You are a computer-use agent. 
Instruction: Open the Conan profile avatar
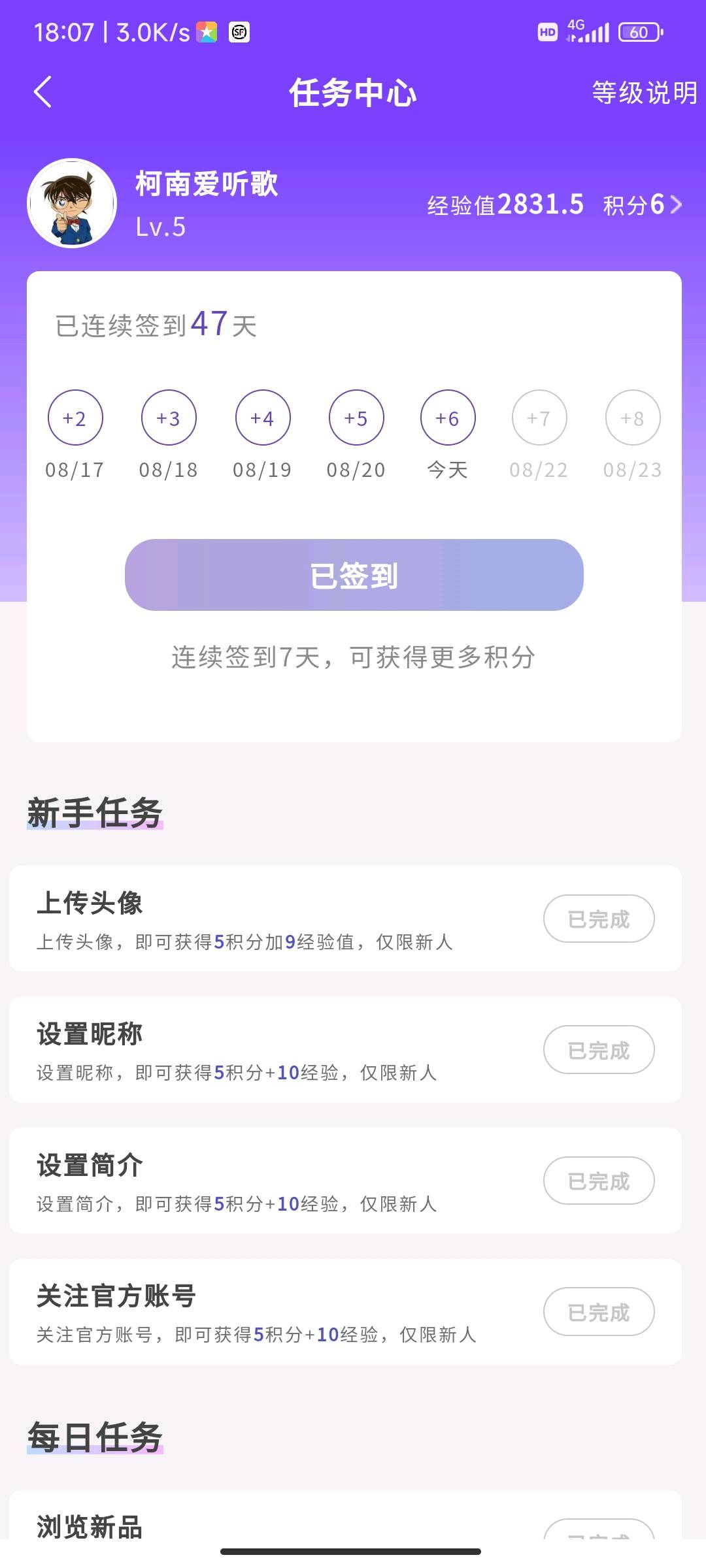point(72,203)
